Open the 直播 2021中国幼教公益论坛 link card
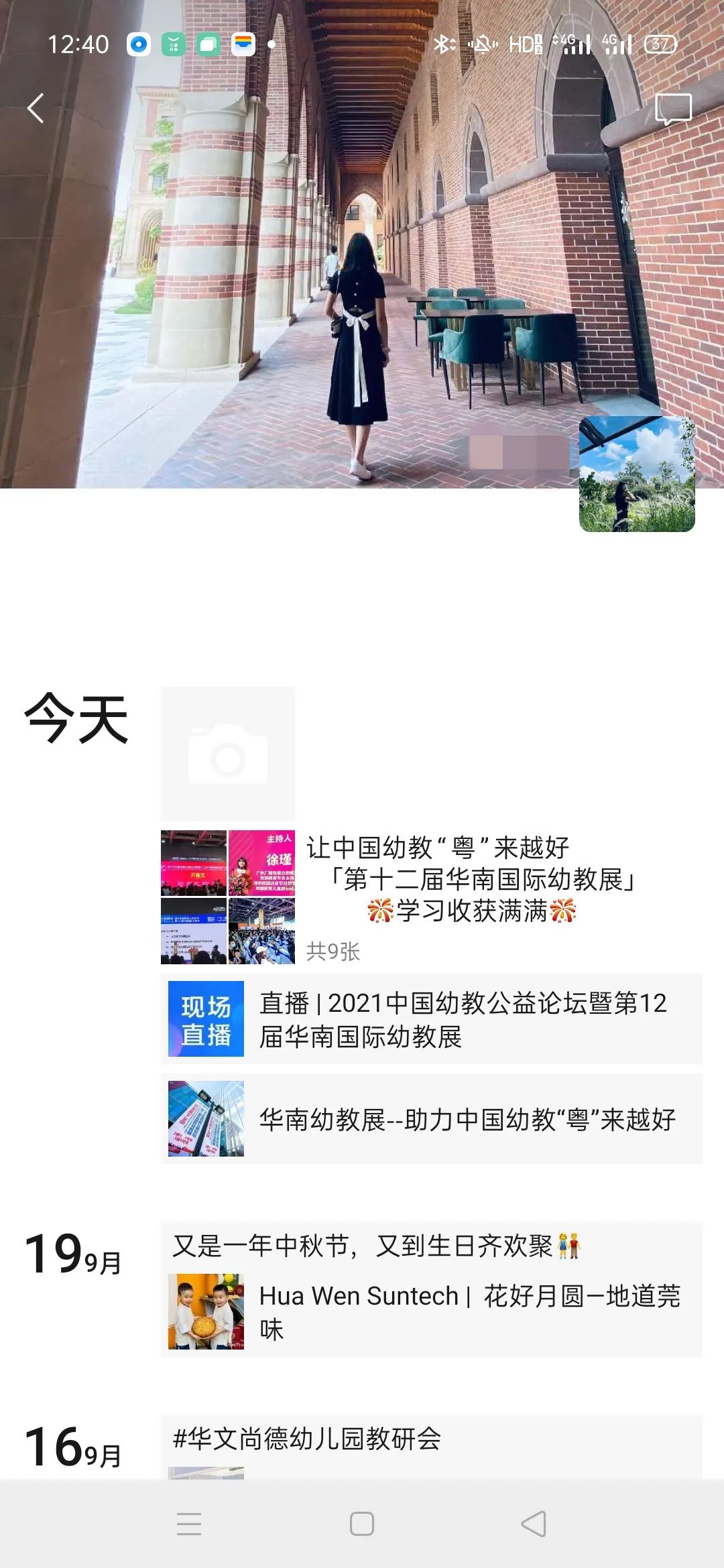 [431, 1019]
